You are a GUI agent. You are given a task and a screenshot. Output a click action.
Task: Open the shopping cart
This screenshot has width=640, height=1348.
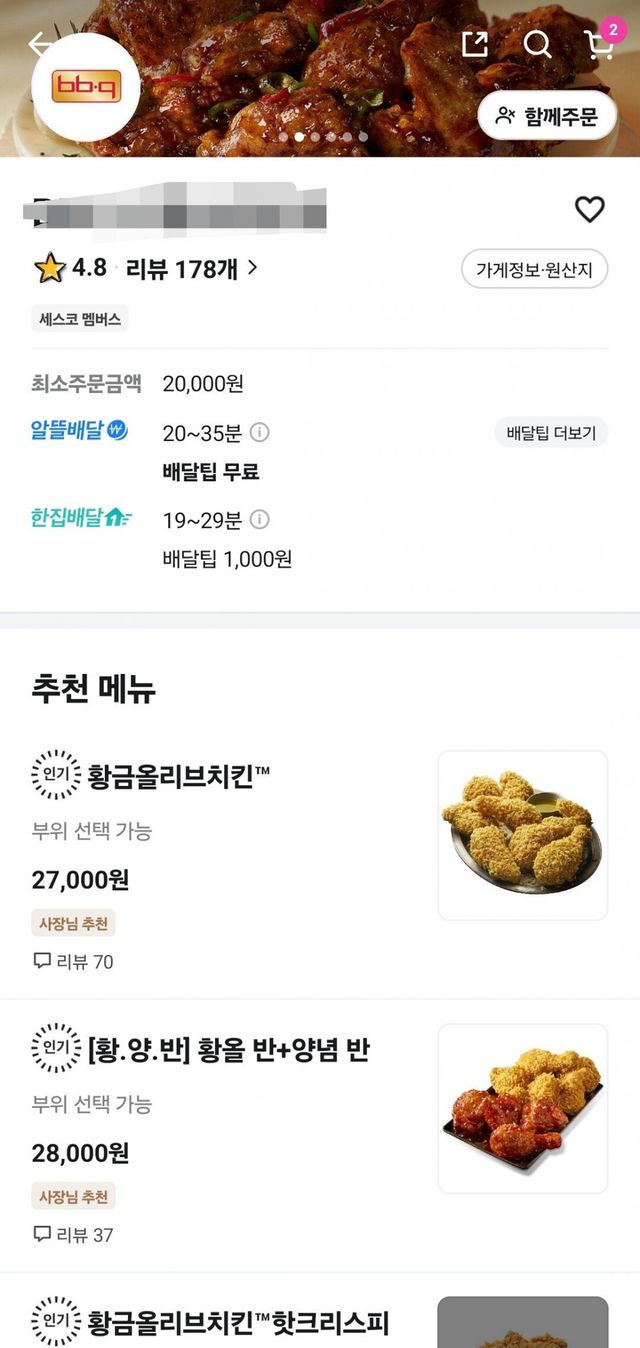click(599, 44)
